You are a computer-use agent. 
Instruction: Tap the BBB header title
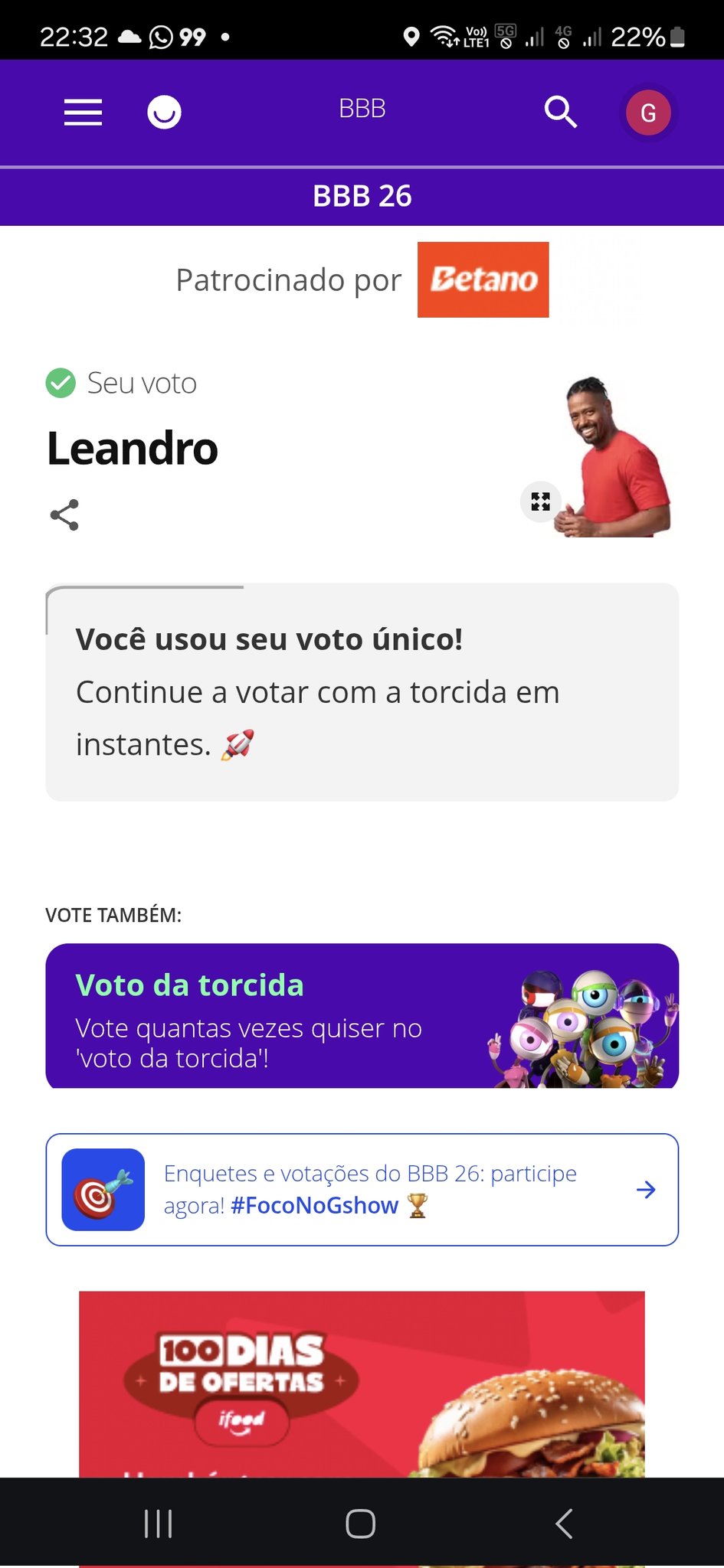point(362,109)
